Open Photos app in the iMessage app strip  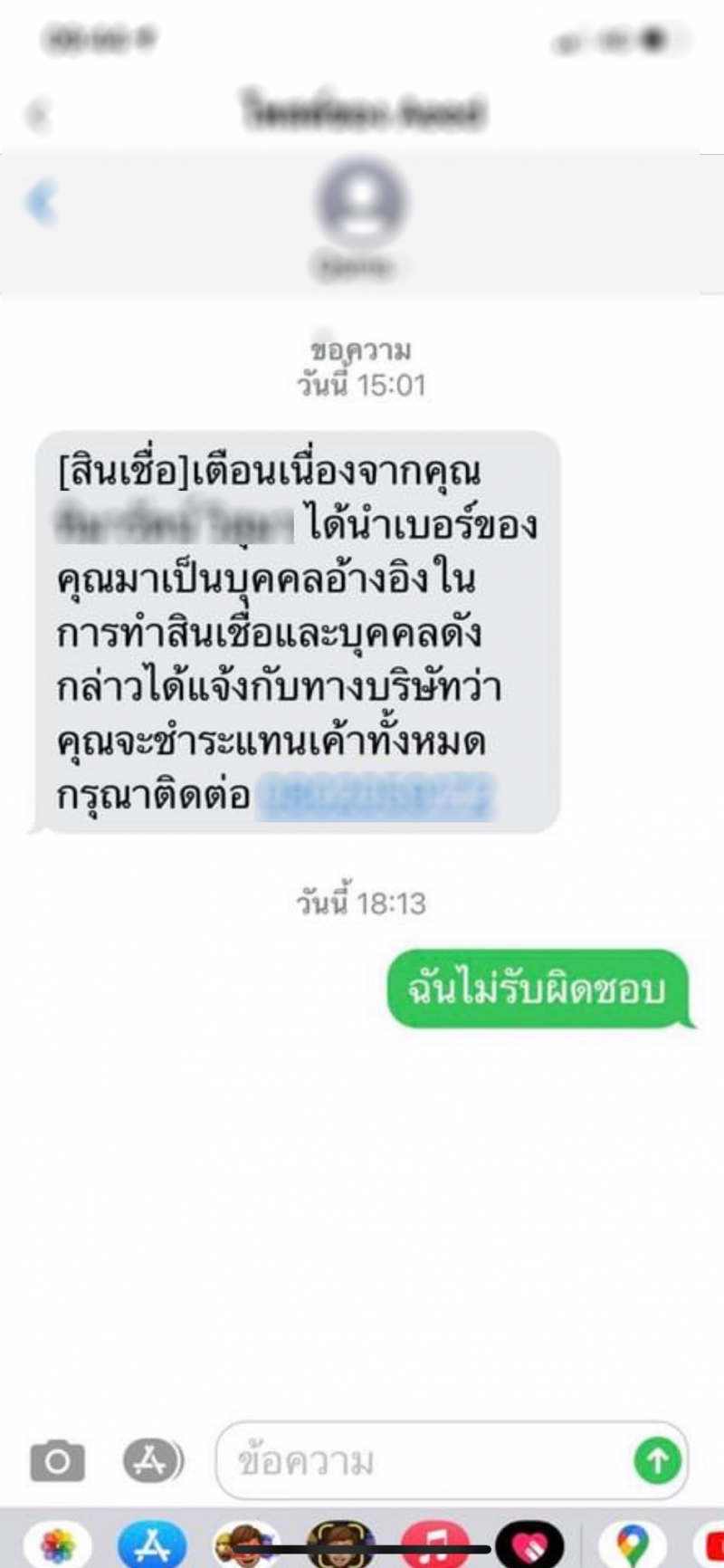coord(58,1544)
